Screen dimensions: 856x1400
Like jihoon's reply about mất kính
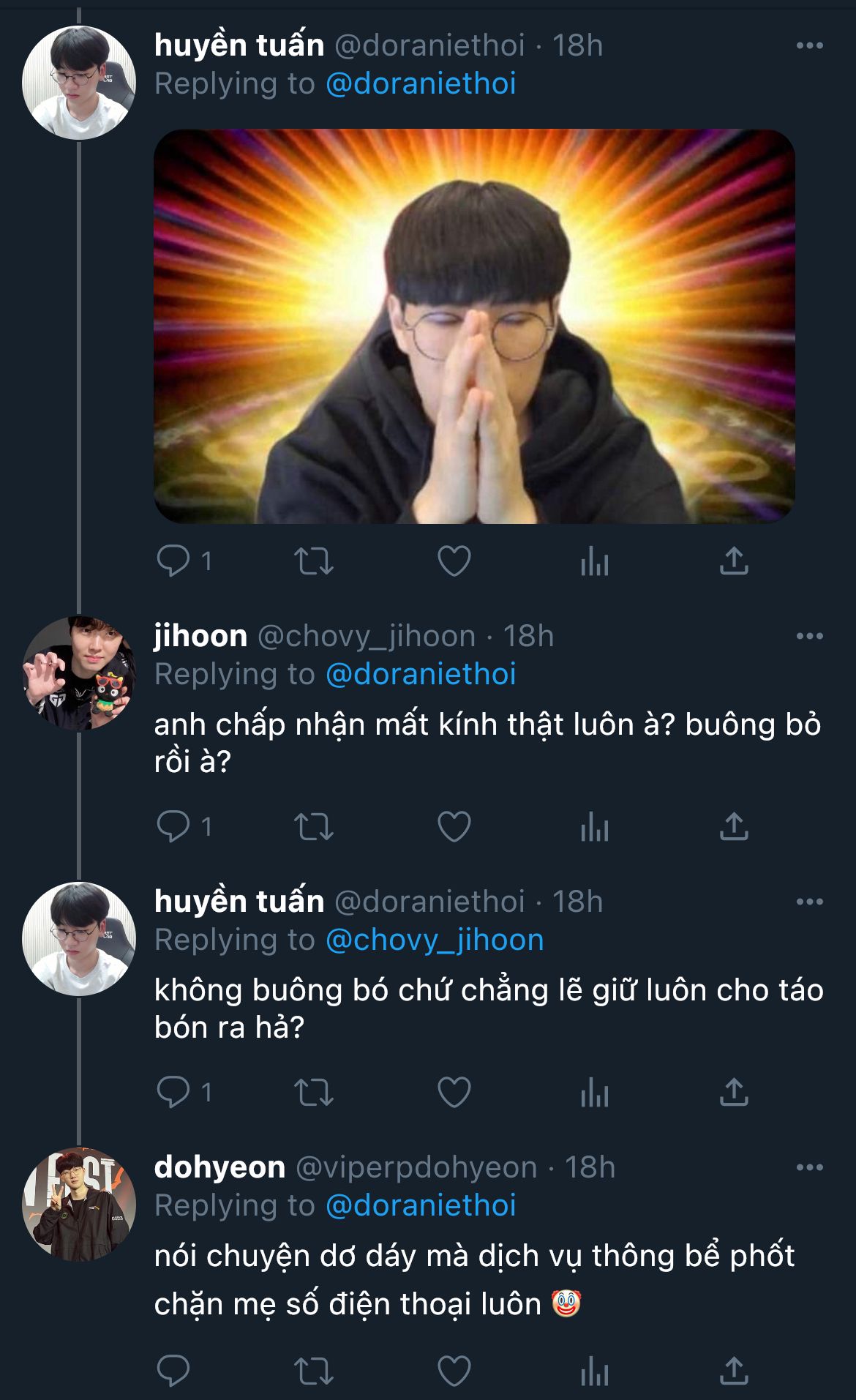click(454, 827)
